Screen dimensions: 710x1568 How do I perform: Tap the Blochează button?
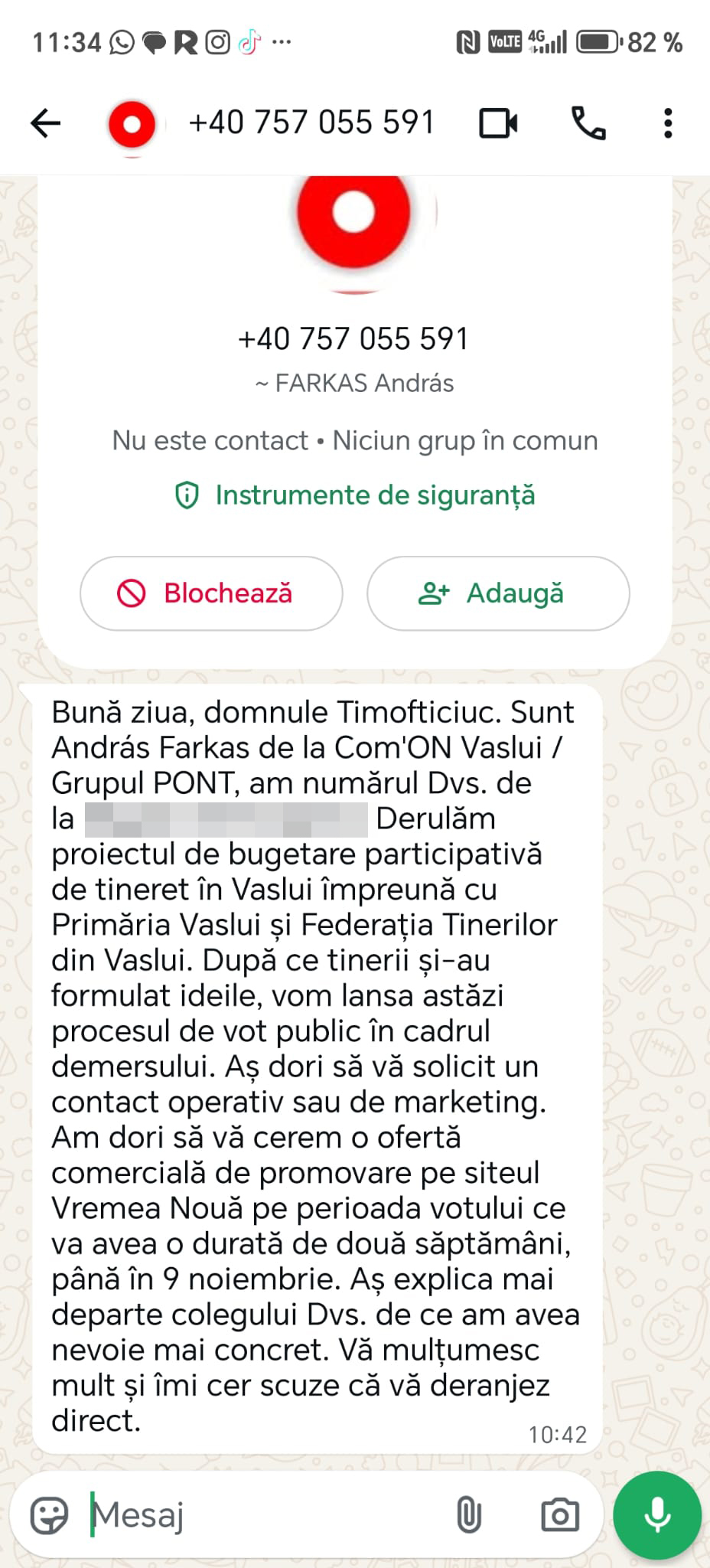click(211, 593)
